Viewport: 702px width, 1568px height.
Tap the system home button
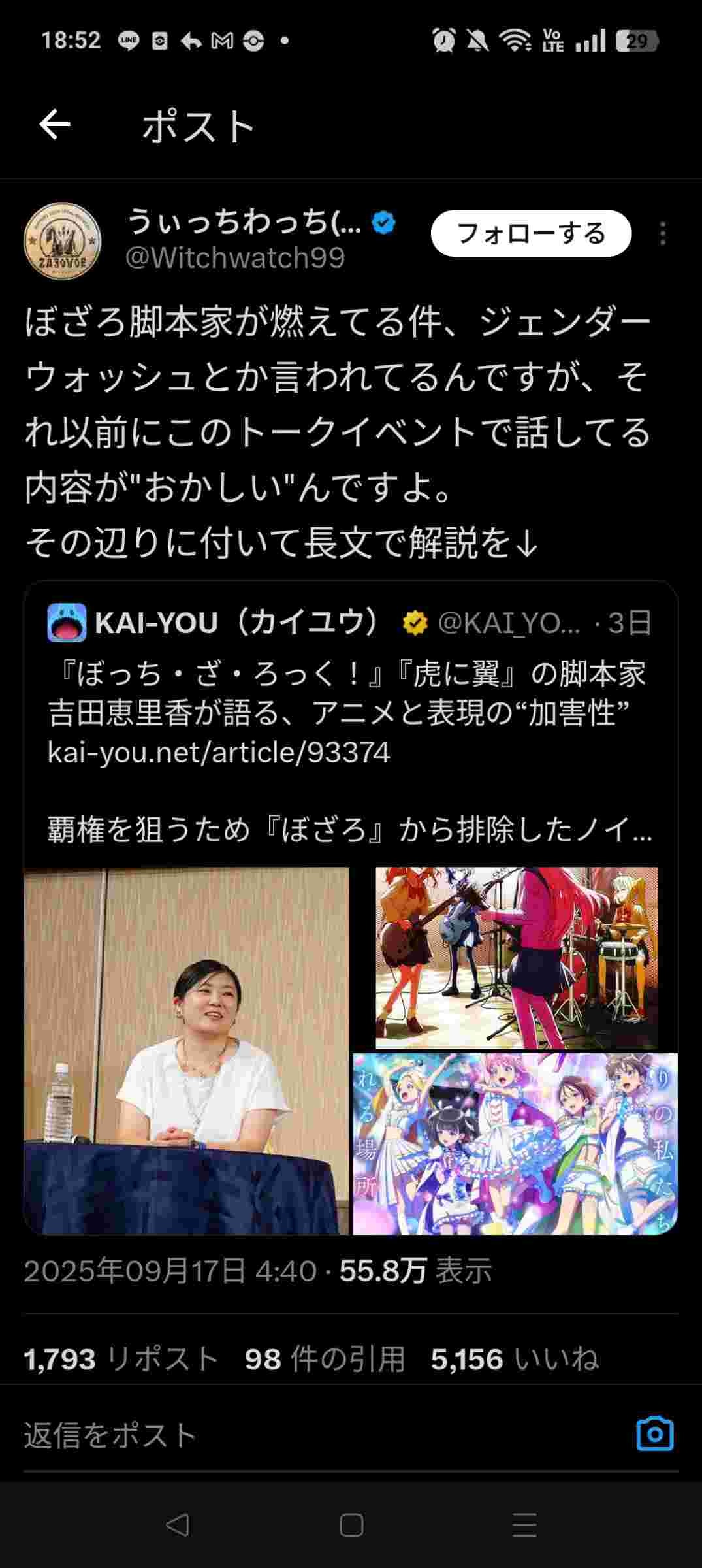pos(351,1525)
